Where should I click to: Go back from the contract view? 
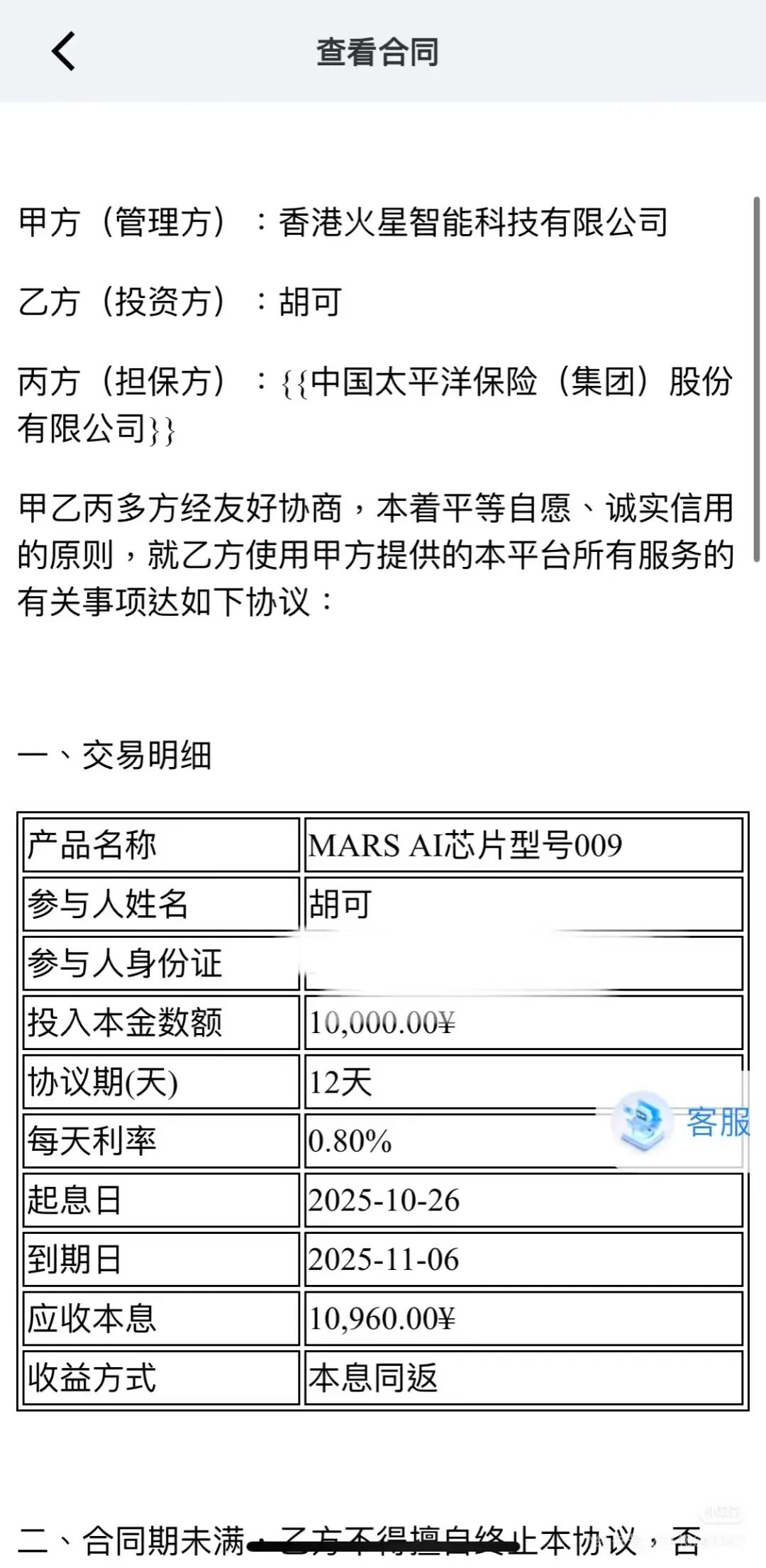tap(64, 52)
